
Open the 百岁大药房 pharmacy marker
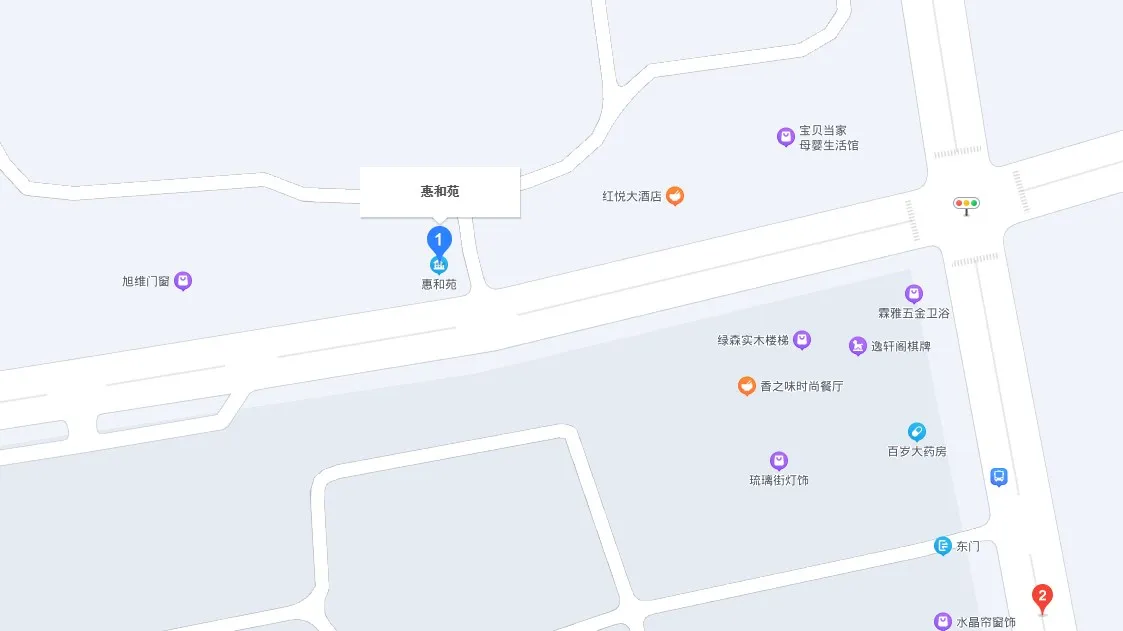[x=916, y=432]
